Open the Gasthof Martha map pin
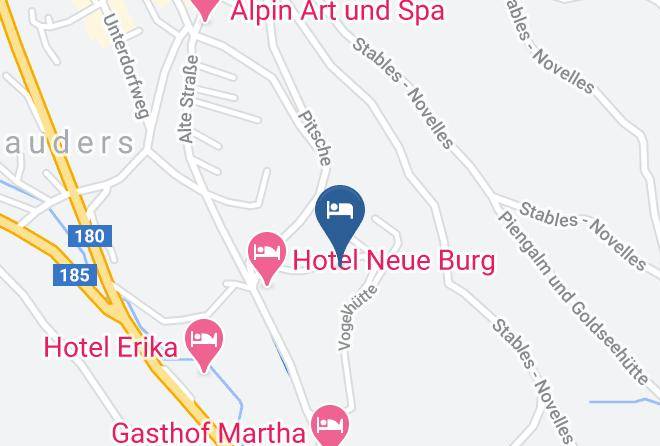 click(328, 424)
